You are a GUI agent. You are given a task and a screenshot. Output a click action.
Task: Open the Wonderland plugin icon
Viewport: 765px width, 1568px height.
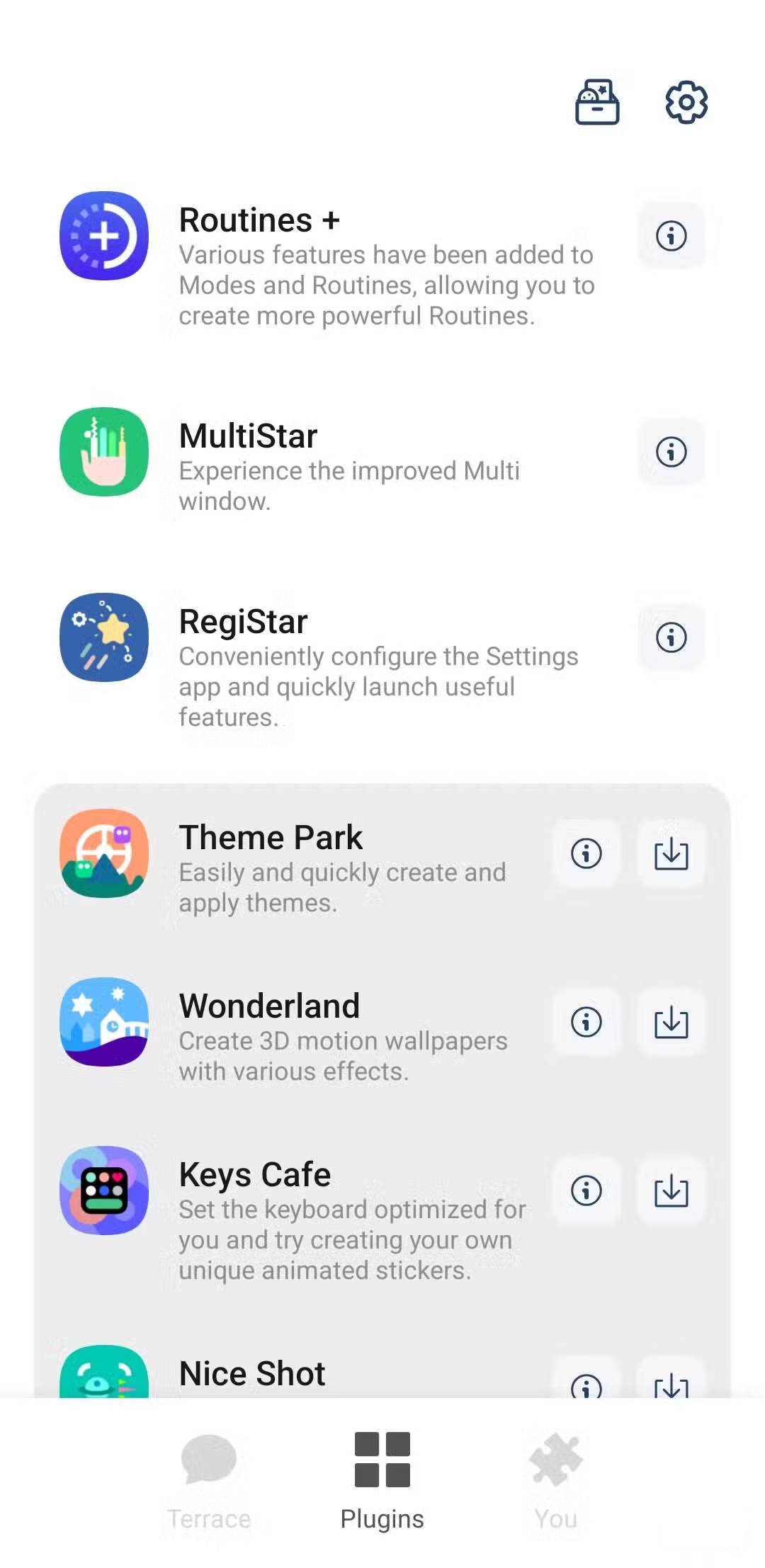pyautogui.click(x=103, y=1023)
